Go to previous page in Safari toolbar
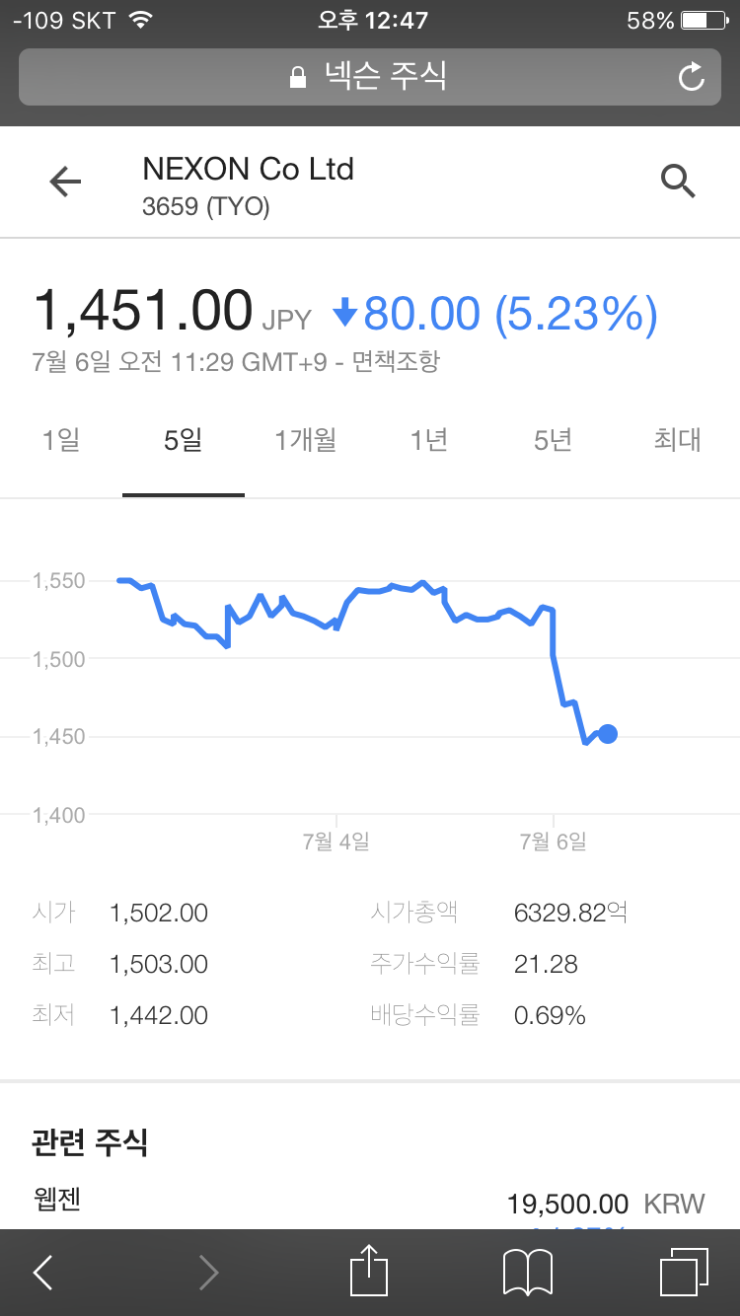Viewport: 740px width, 1316px height. 43,1272
